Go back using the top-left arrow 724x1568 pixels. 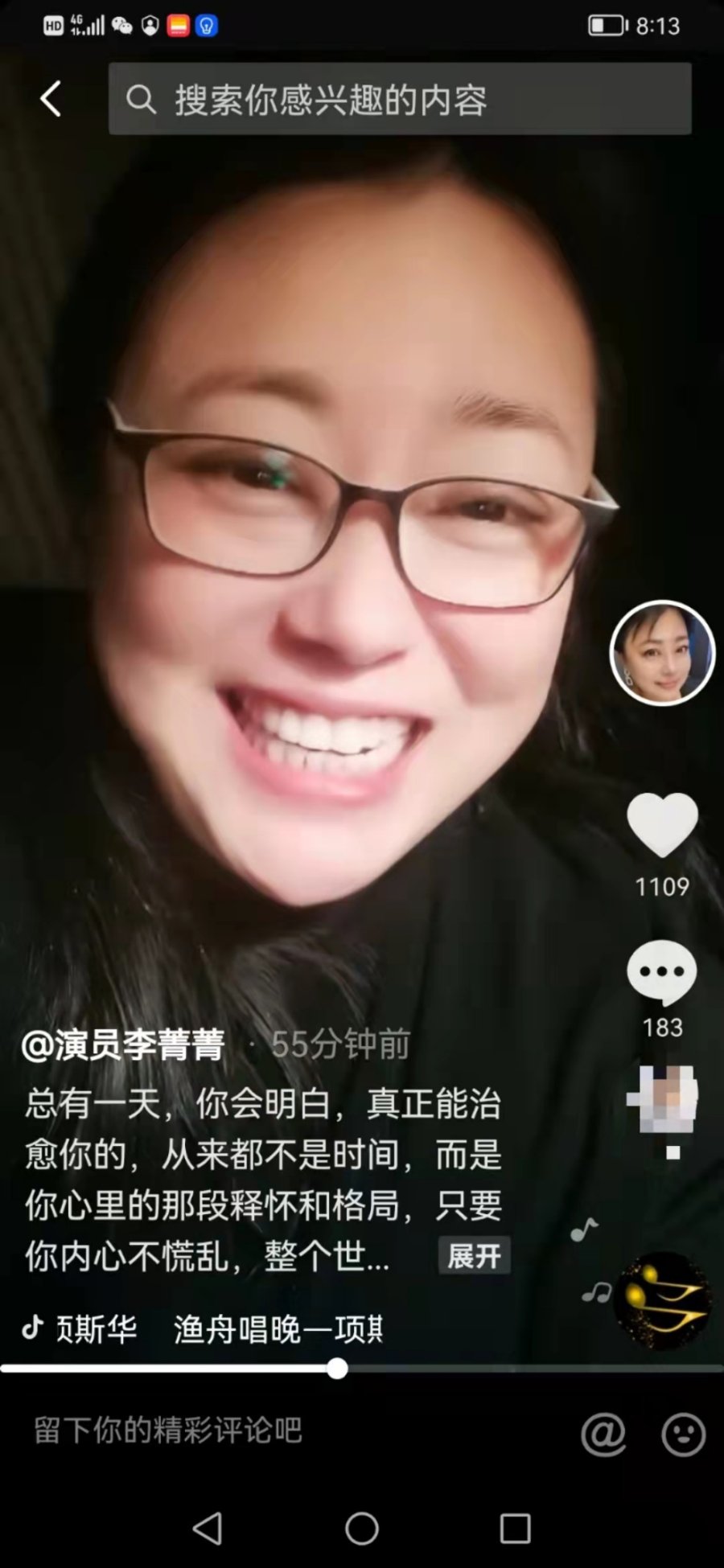[51, 99]
